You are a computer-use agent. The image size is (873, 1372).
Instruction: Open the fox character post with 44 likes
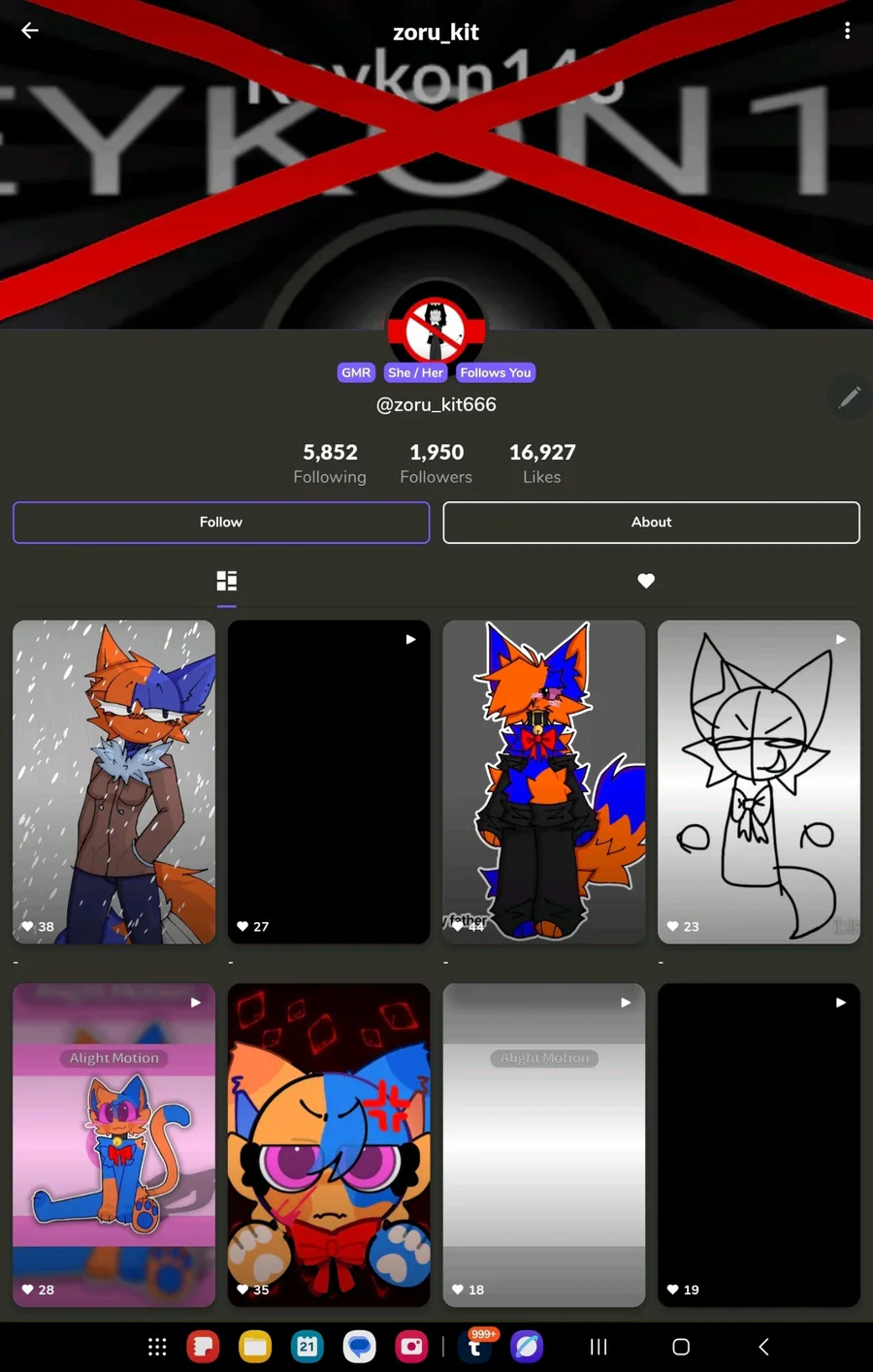coord(543,782)
